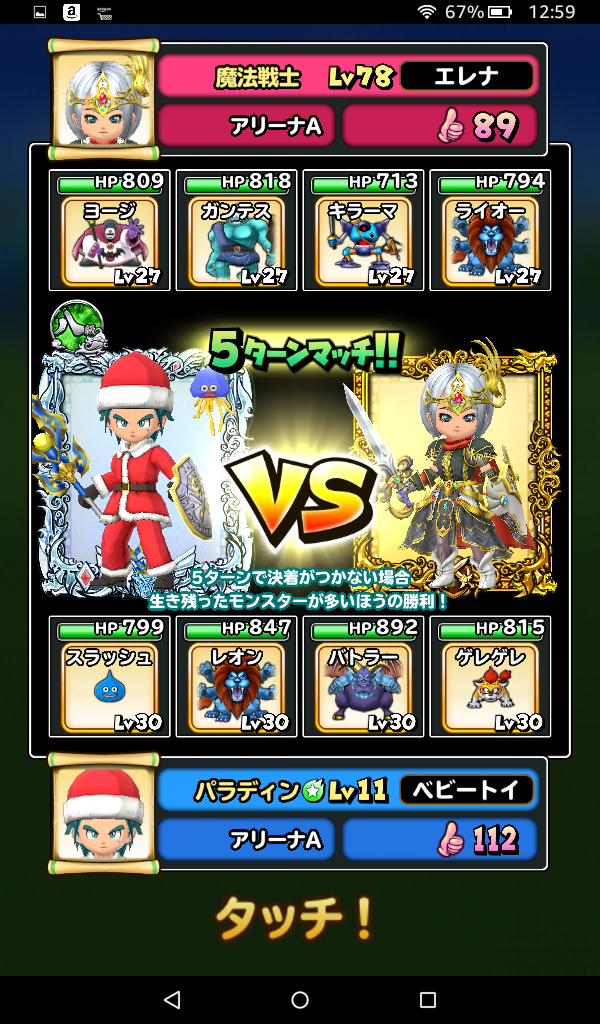Go back with the system back button
This screenshot has height=1024, width=600.
pyautogui.click(x=172, y=999)
